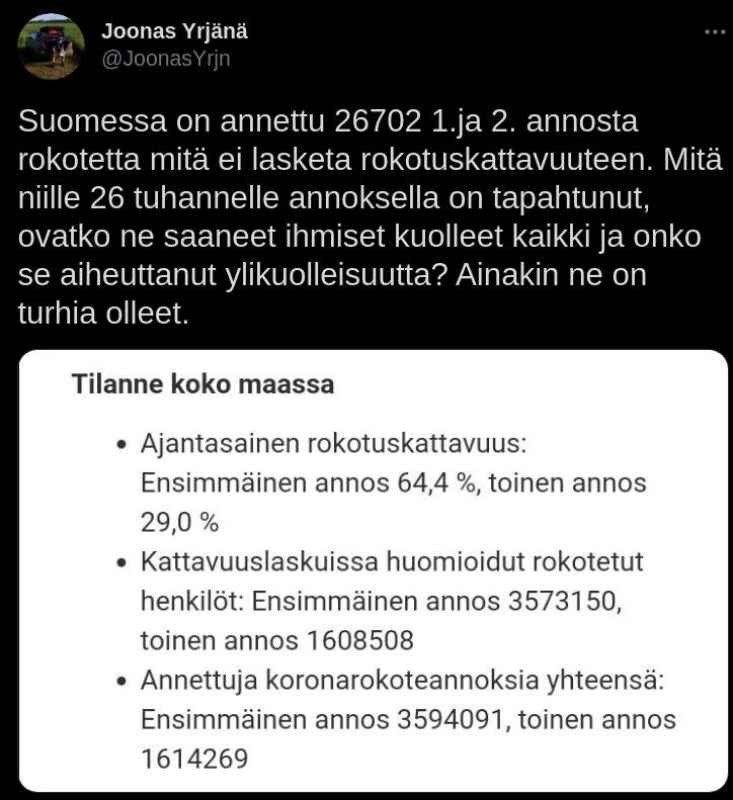Open Joonas Yrjänä's profile picture

(x=50, y=46)
